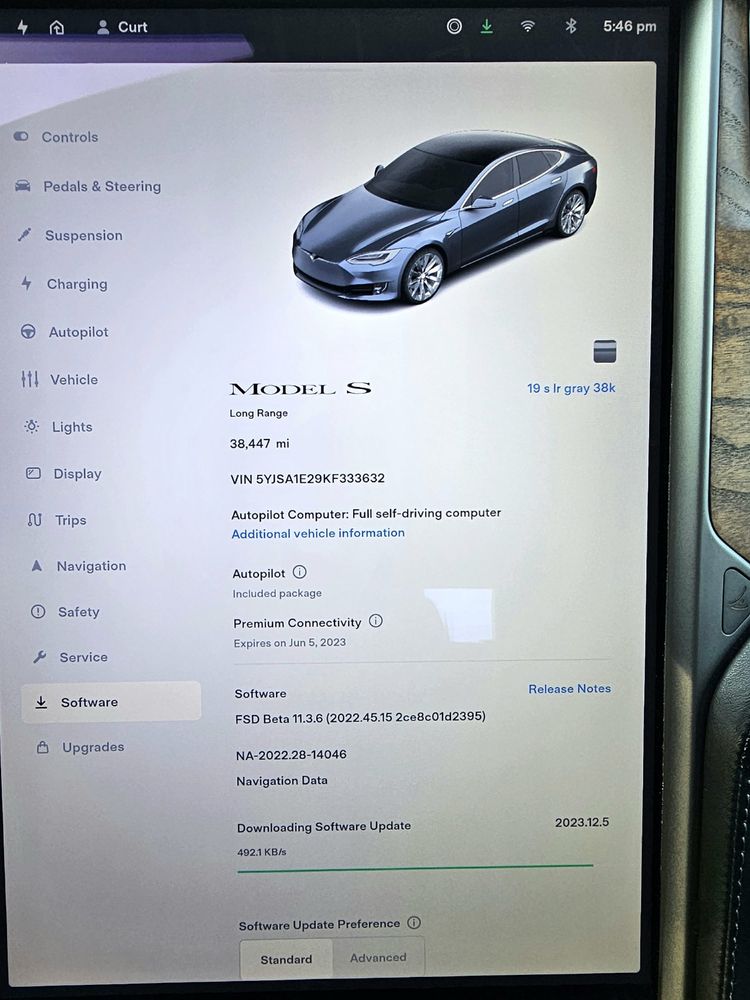The image size is (750, 1000).
Task: Go to Suspension settings
Action: (83, 236)
